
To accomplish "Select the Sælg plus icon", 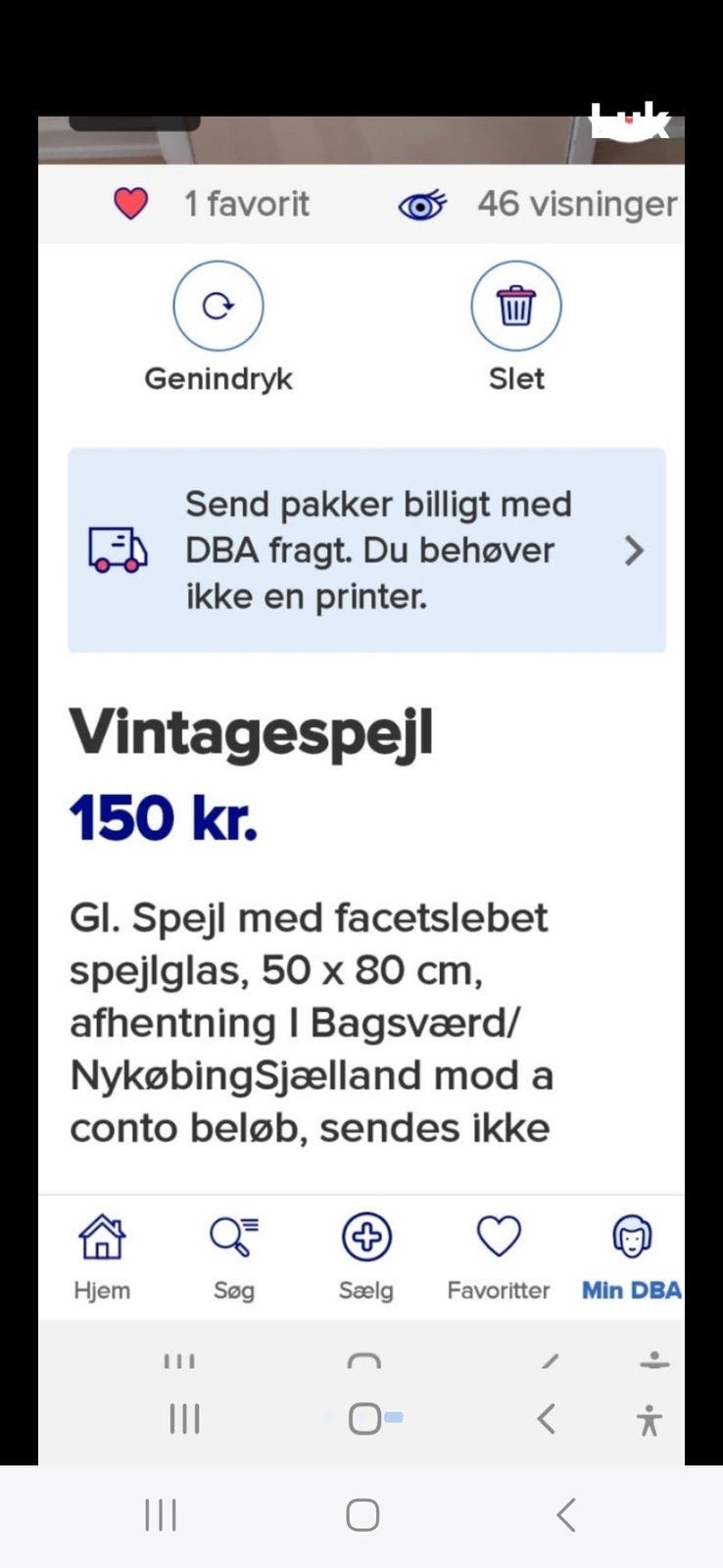I will pos(365,1237).
